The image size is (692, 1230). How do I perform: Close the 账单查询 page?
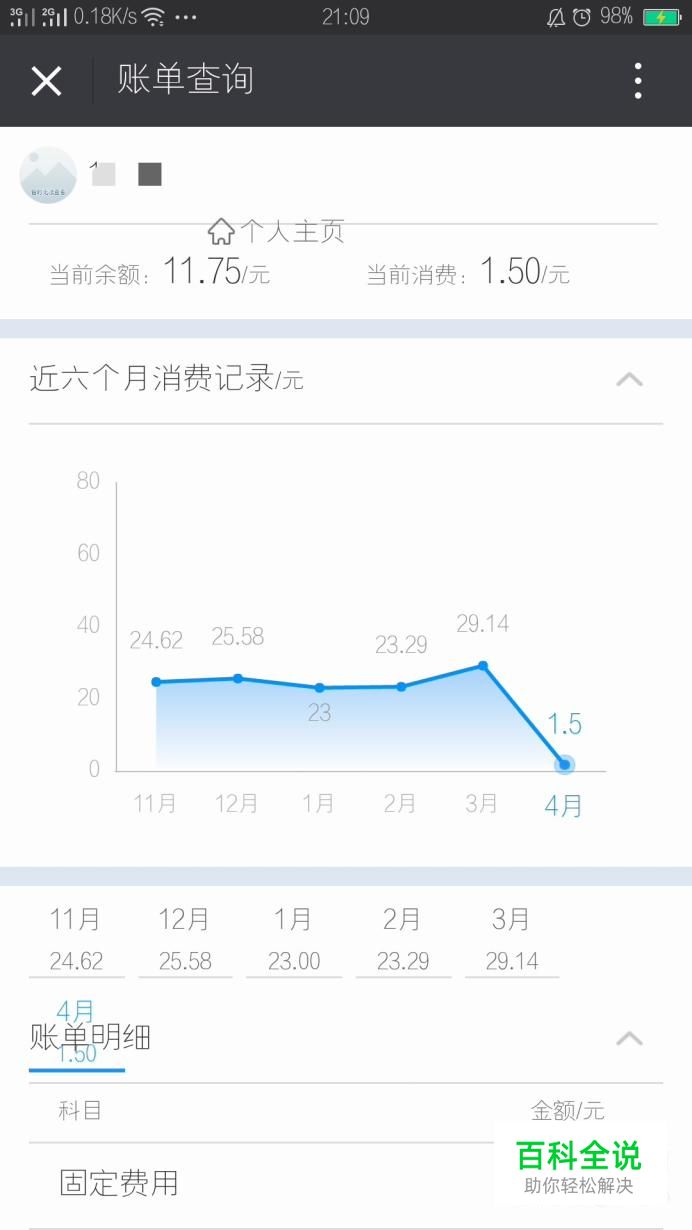pyautogui.click(x=46, y=81)
